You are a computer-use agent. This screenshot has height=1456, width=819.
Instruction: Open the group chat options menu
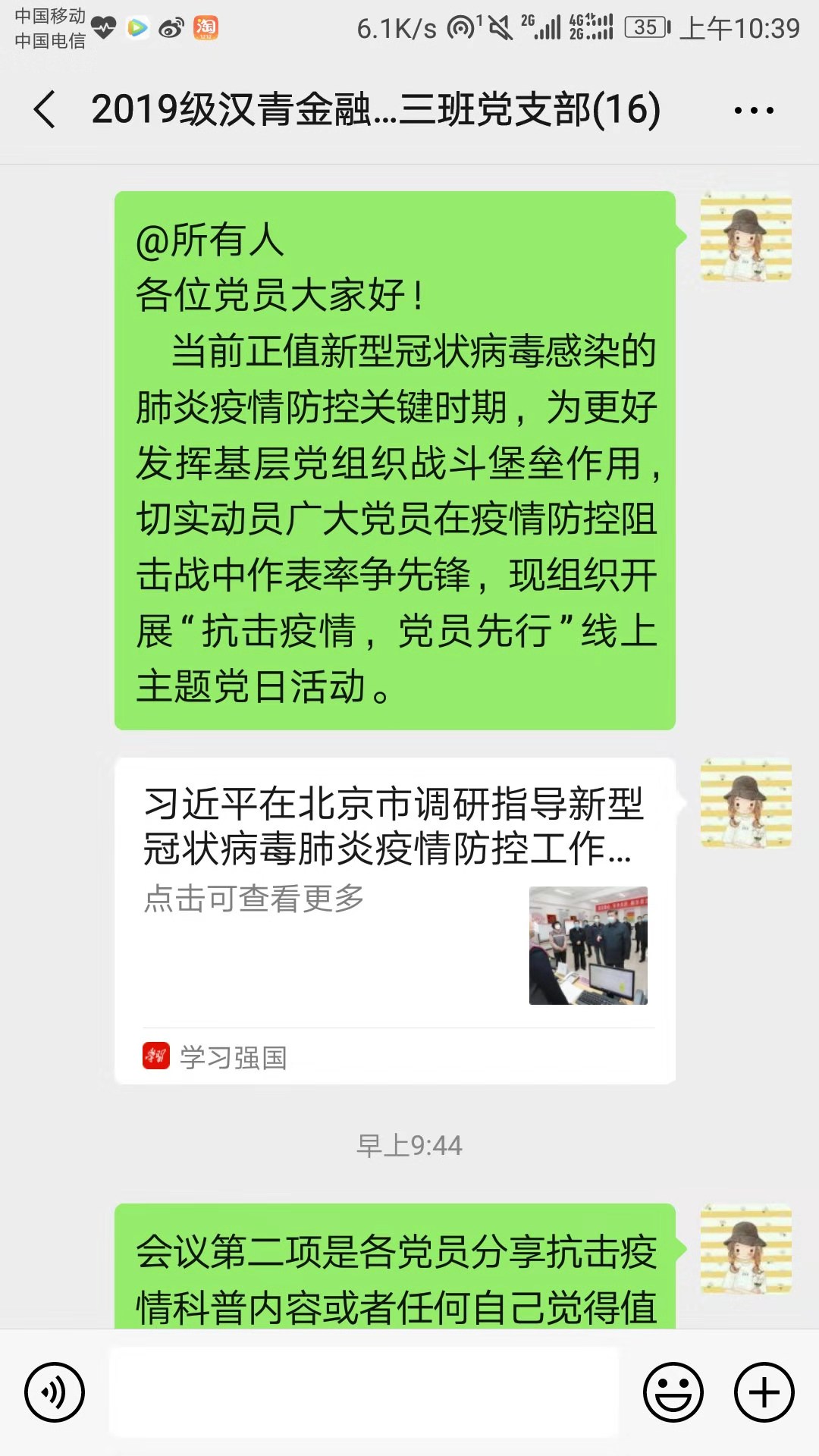754,111
